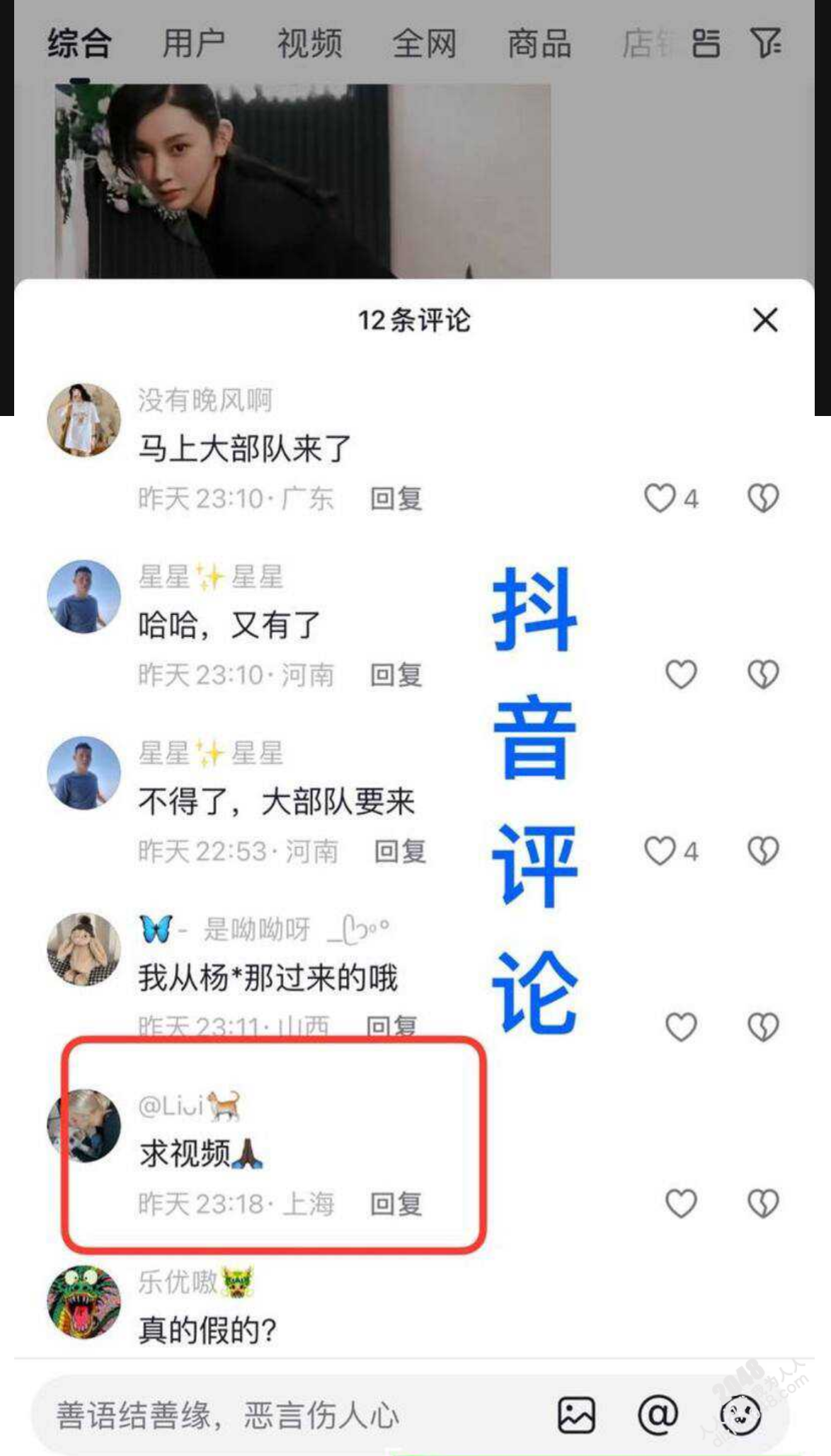Like the comment 马上大部队来了
Image resolution: width=831 pixels, height=1456 pixels.
[x=660, y=498]
